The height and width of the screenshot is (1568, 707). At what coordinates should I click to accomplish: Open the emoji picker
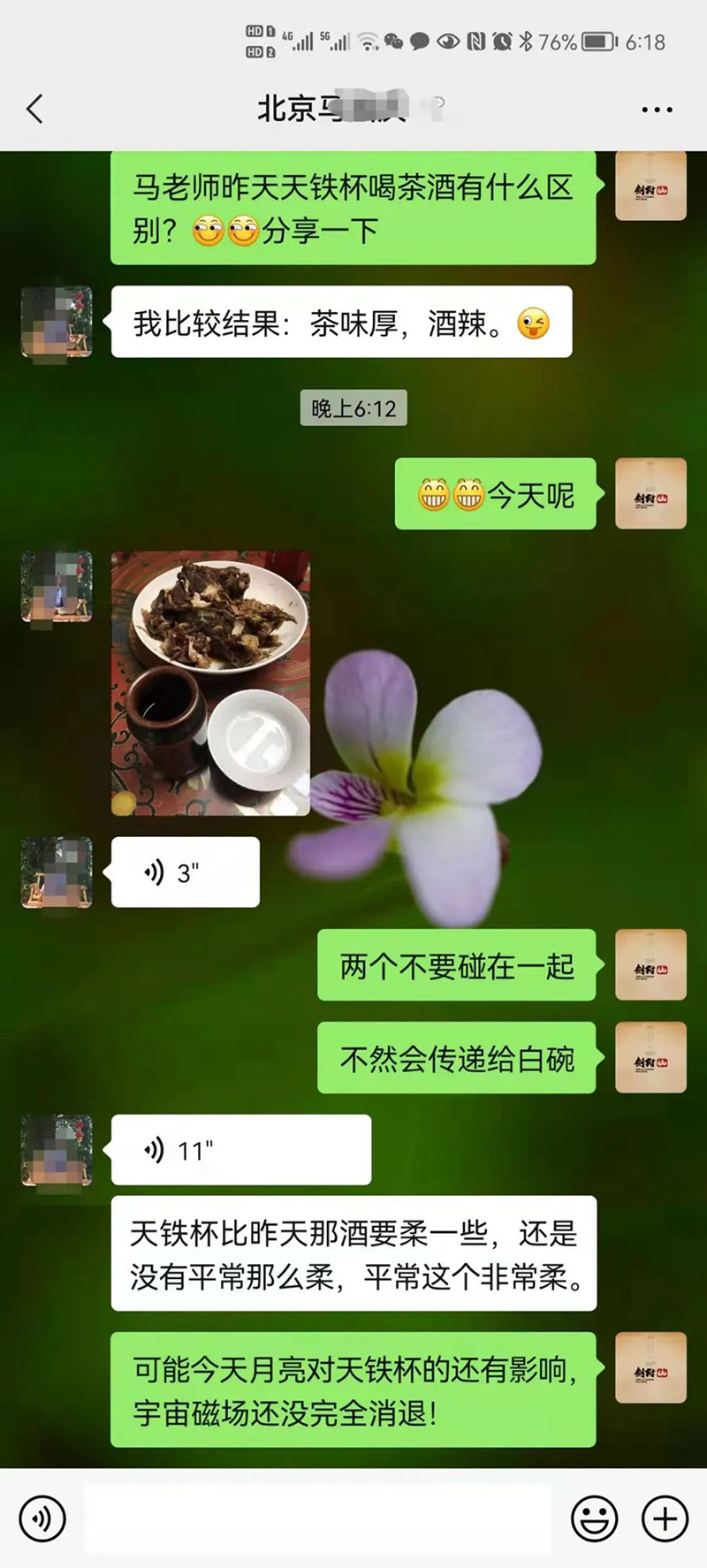[x=594, y=1519]
